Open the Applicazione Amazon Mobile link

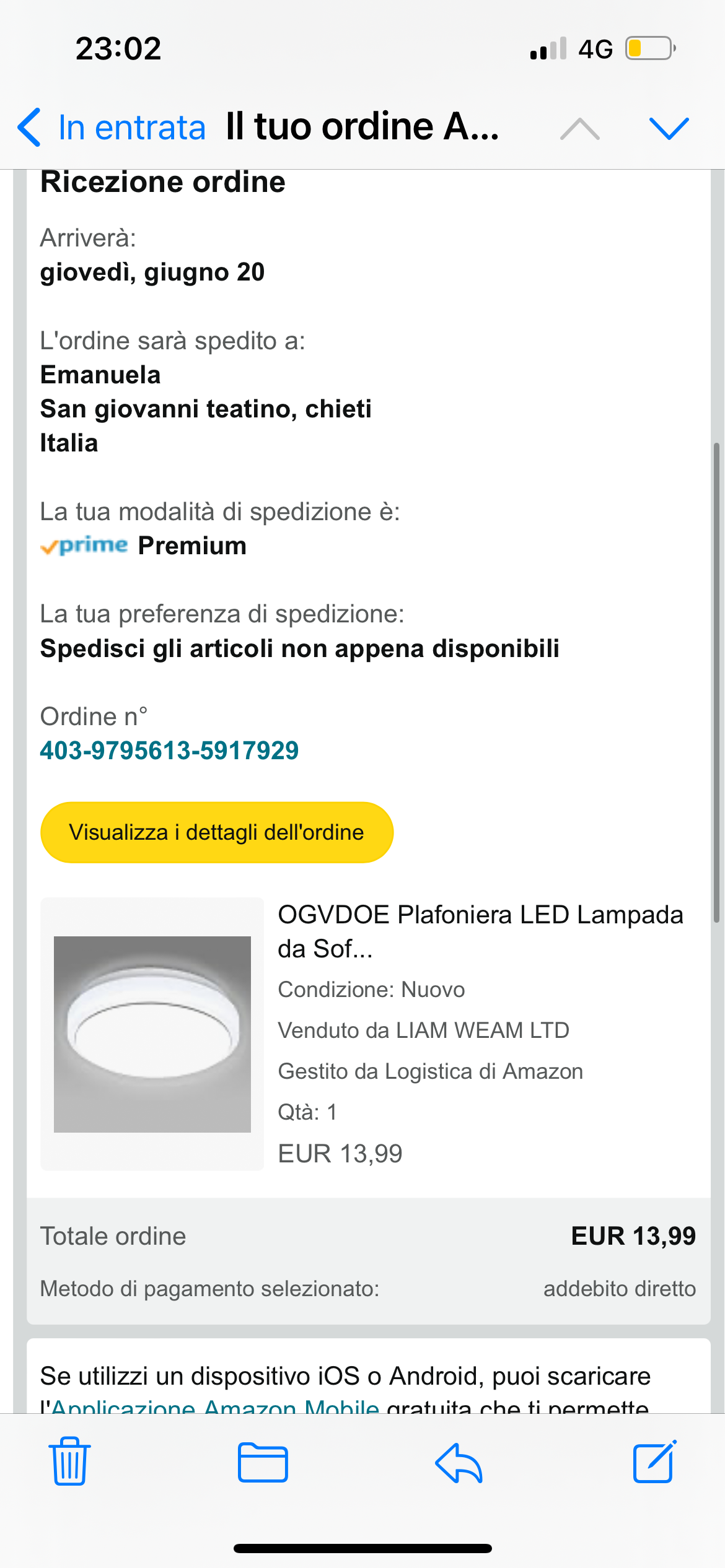215,1406
